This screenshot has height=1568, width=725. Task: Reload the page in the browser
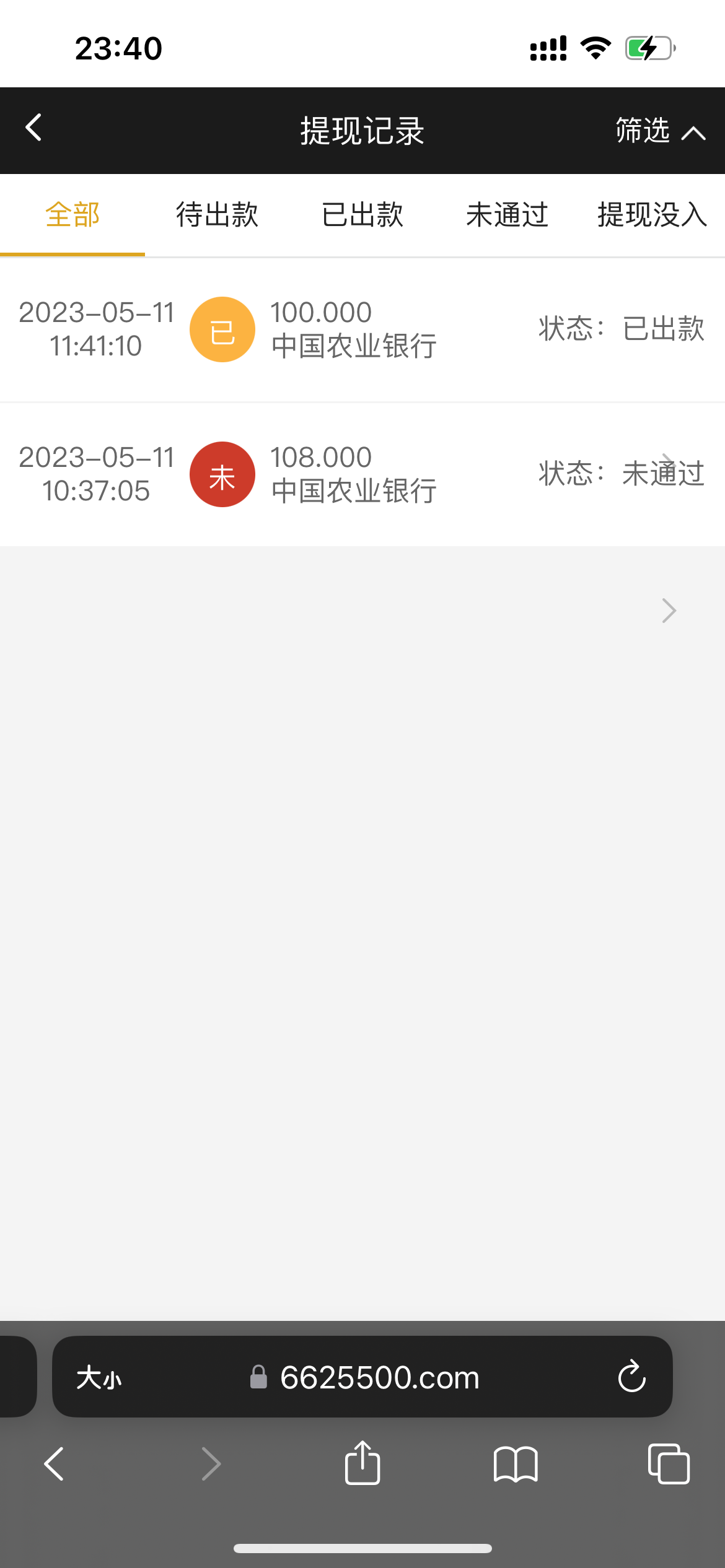(x=631, y=1377)
